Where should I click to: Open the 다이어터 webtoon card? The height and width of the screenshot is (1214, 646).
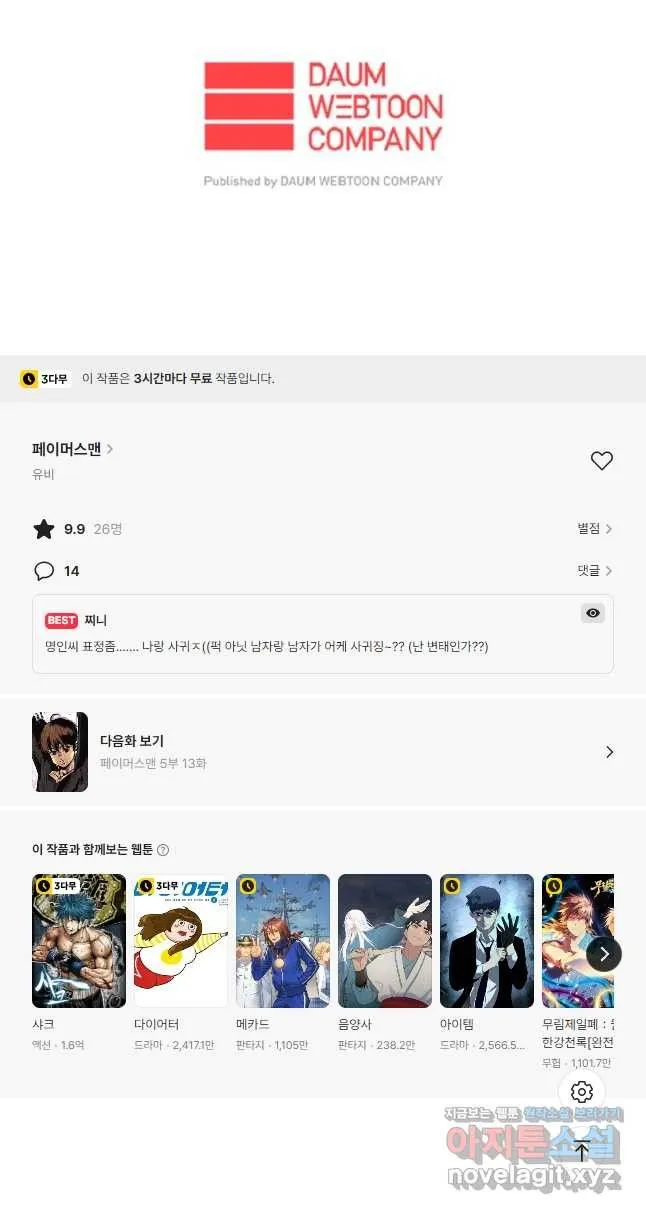click(181, 962)
